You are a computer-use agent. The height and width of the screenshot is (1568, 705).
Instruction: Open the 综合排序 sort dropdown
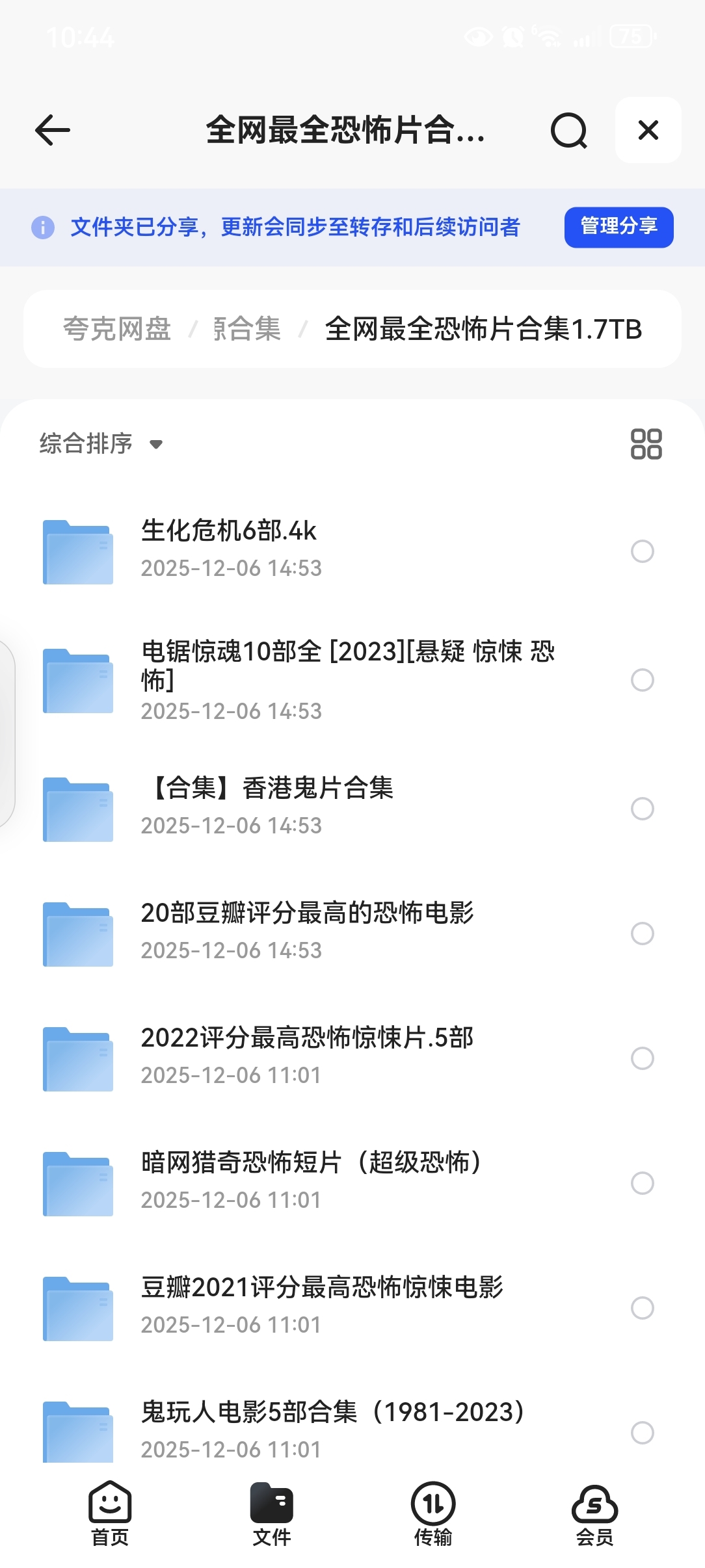tap(101, 444)
